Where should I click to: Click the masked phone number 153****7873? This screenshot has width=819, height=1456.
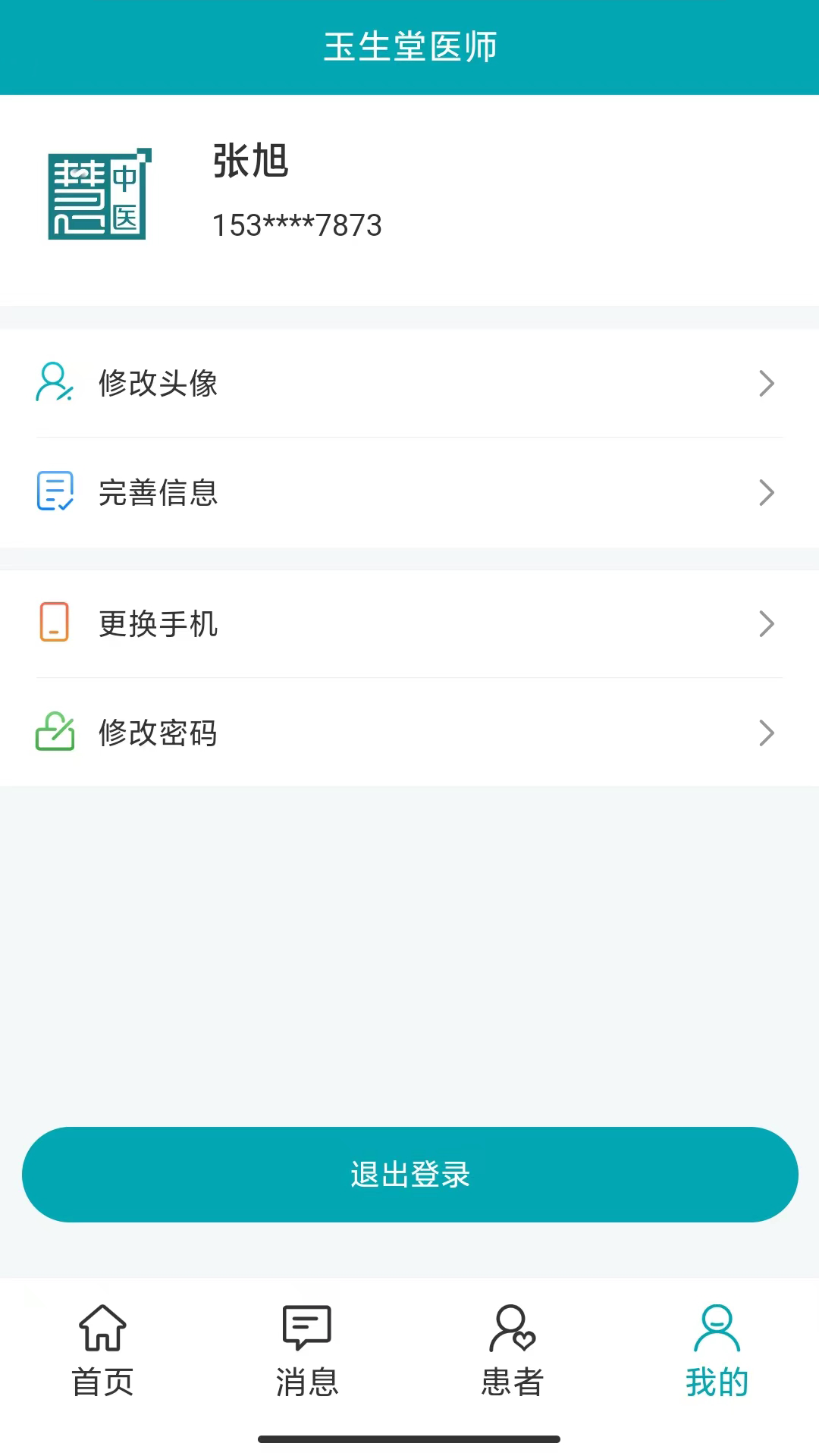point(297,225)
